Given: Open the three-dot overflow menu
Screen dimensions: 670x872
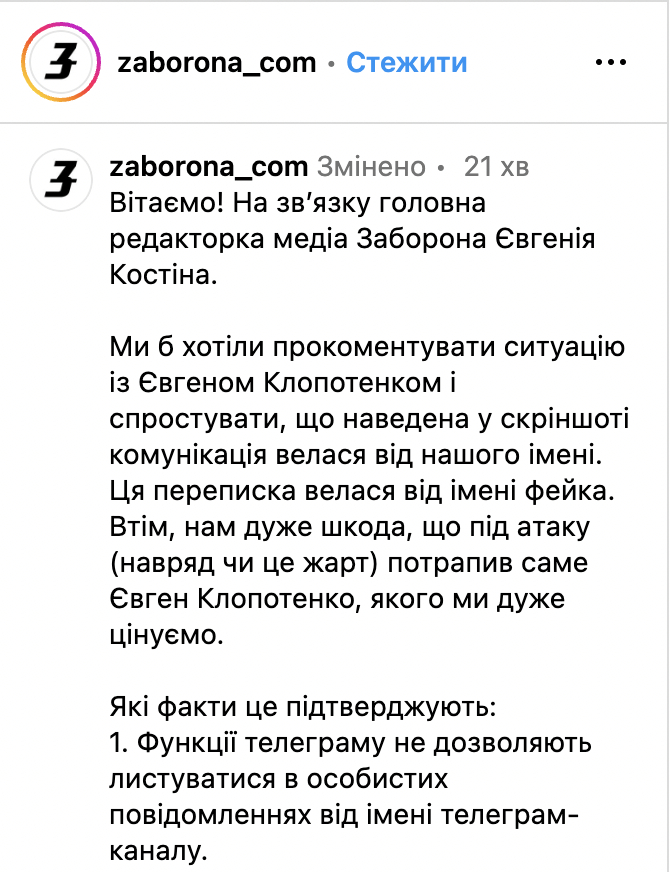Looking at the screenshot, I should (x=610, y=62).
